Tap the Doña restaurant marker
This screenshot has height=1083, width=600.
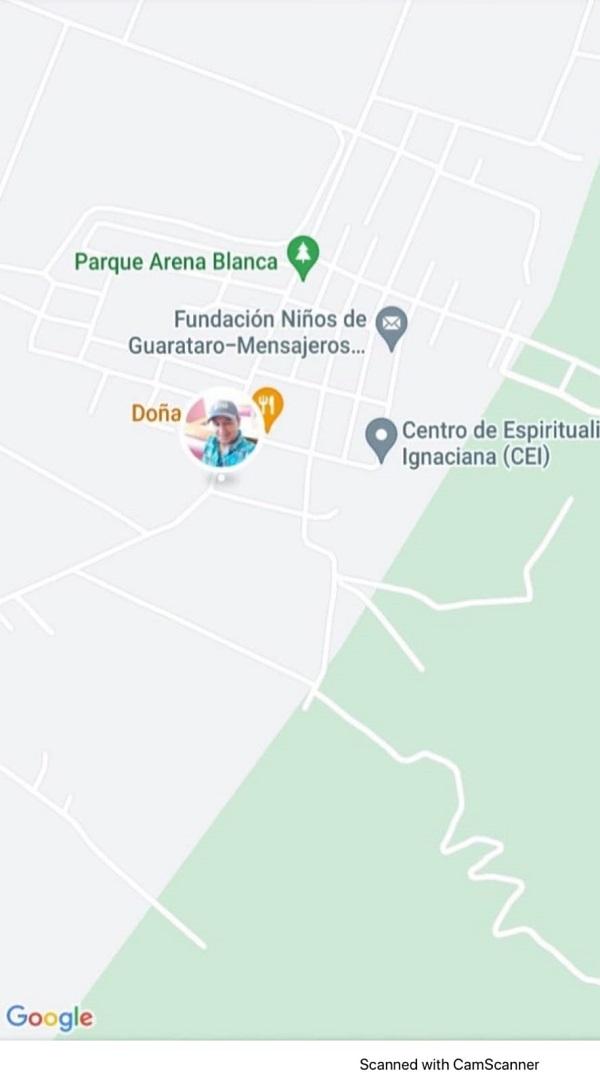268,406
